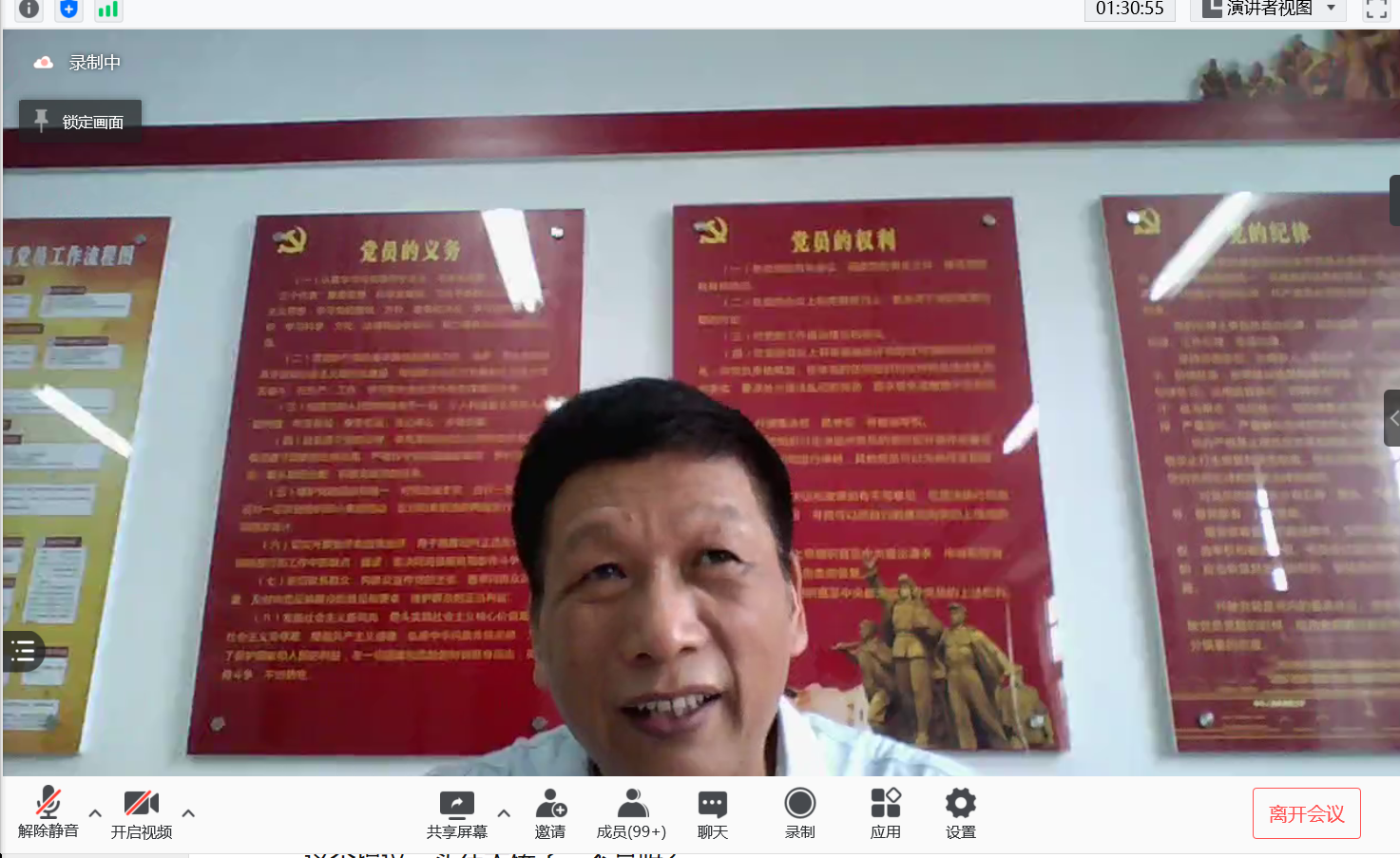
Task: Open the 演讲者视图 view dropdown
Action: coord(1270,9)
